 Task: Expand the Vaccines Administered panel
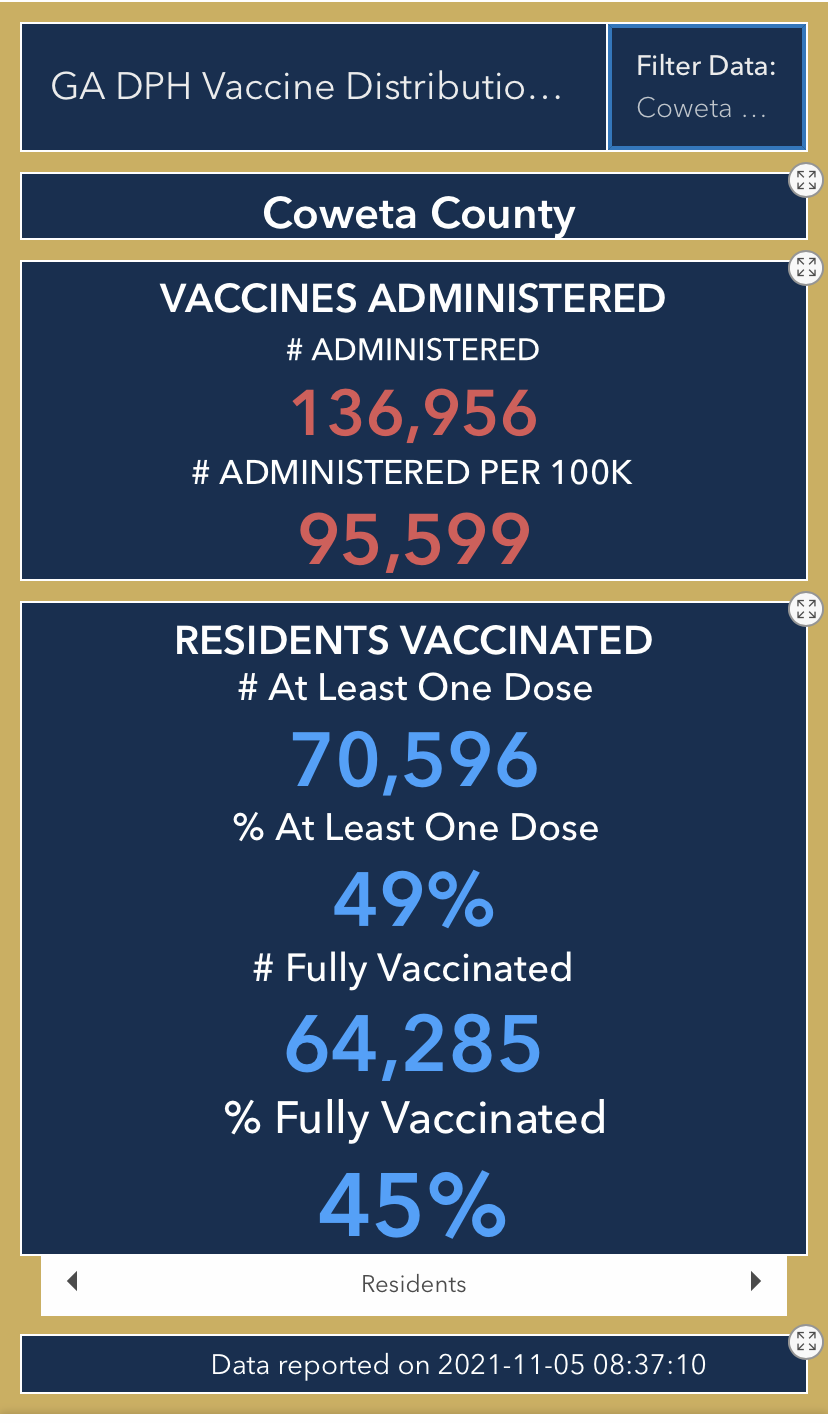[x=805, y=267]
